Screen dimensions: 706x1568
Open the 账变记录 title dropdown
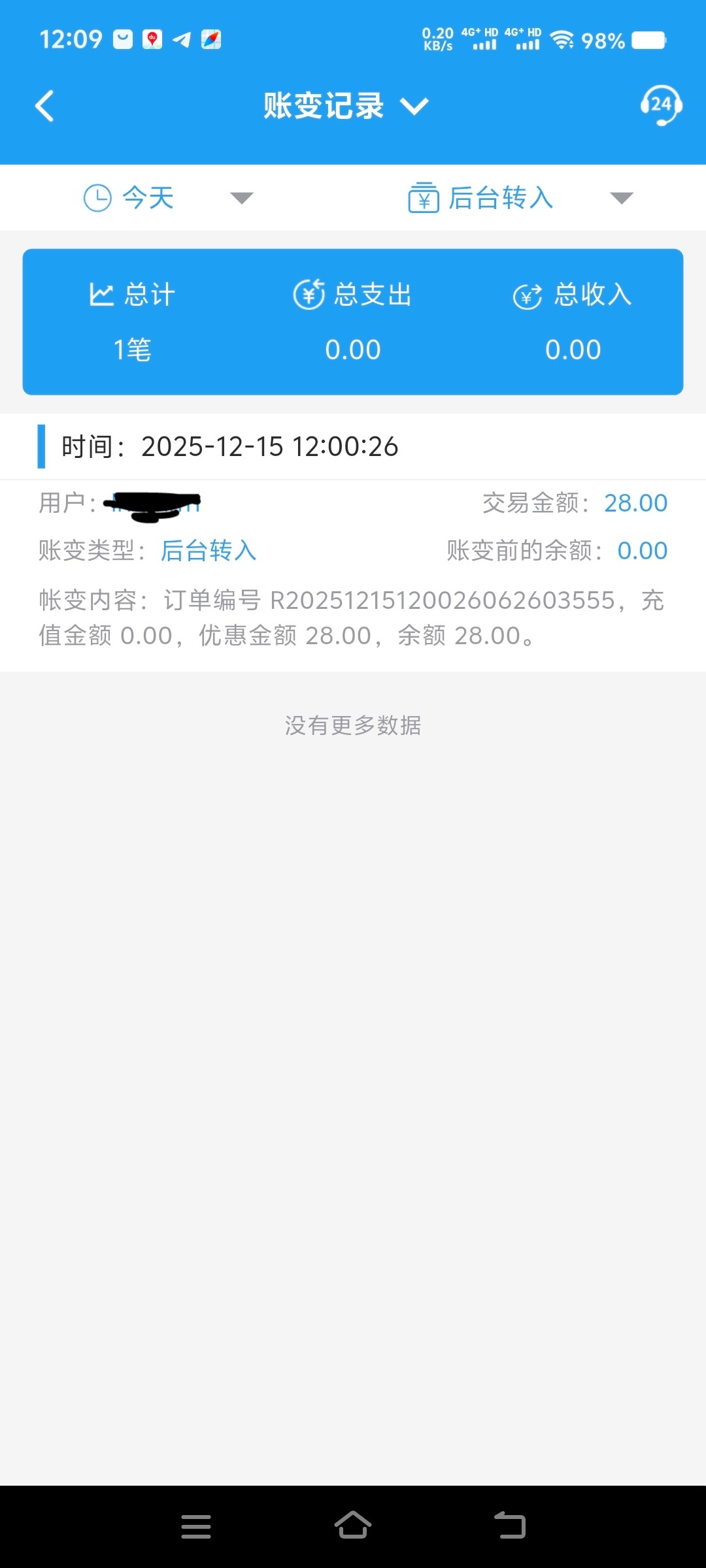click(345, 106)
